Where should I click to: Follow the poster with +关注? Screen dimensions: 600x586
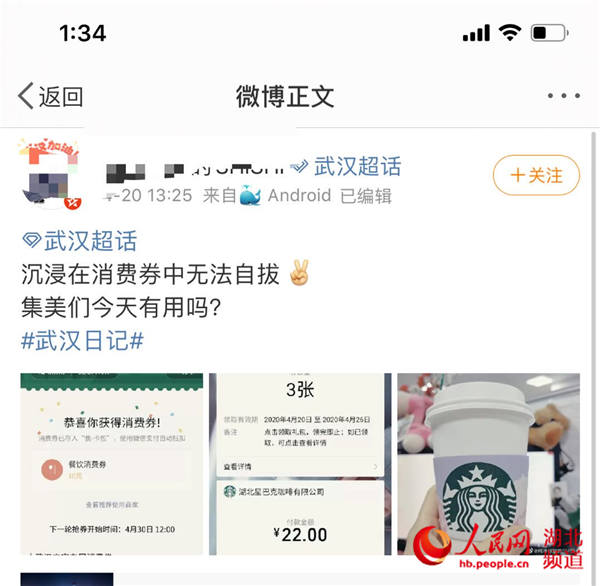[536, 176]
